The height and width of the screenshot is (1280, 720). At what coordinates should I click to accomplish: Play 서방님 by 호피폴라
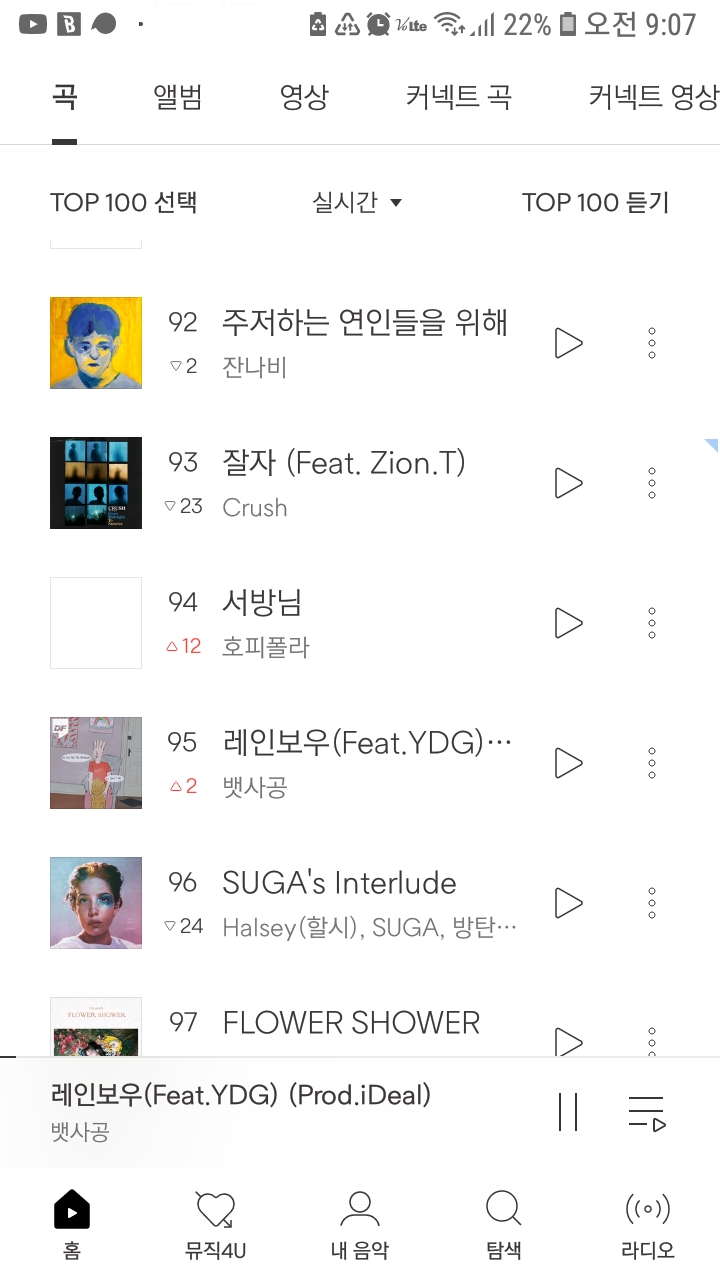[568, 623]
